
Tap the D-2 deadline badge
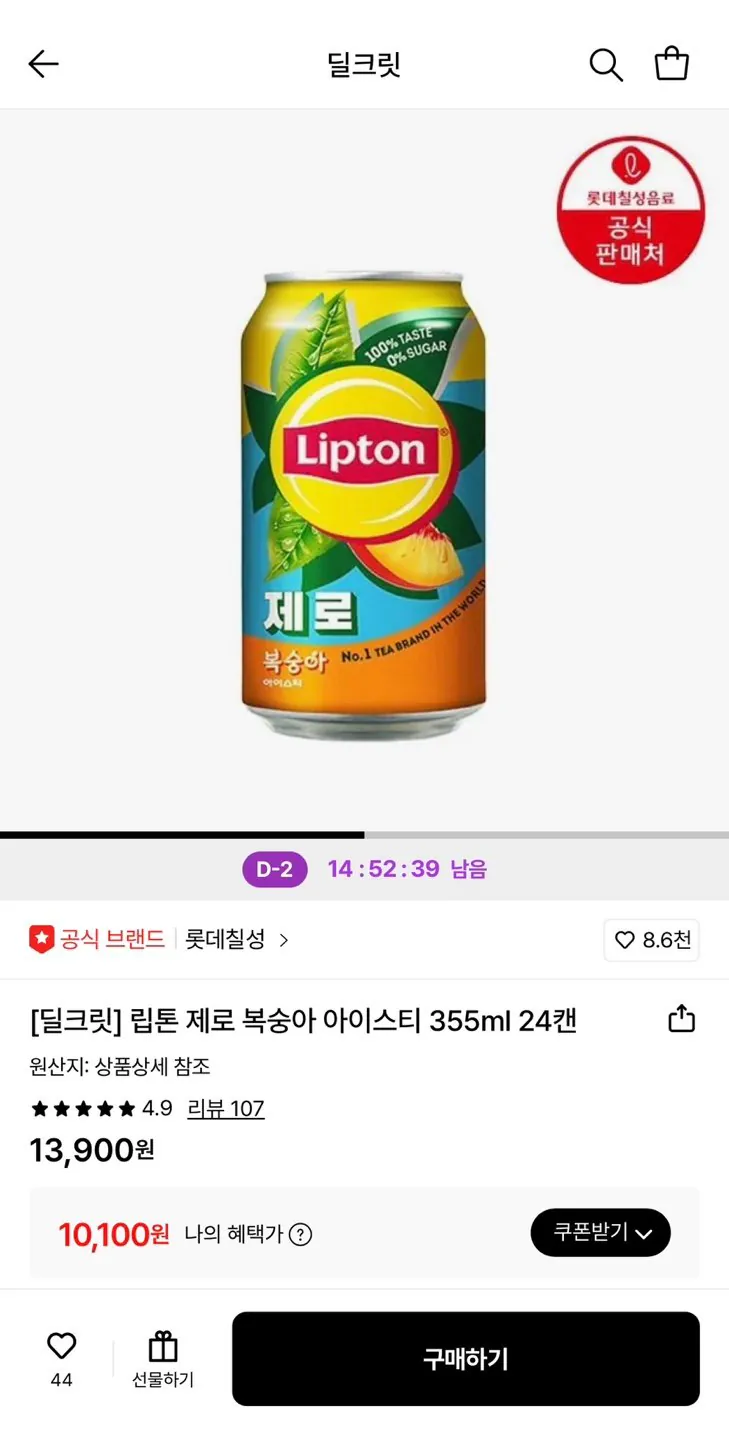[275, 867]
